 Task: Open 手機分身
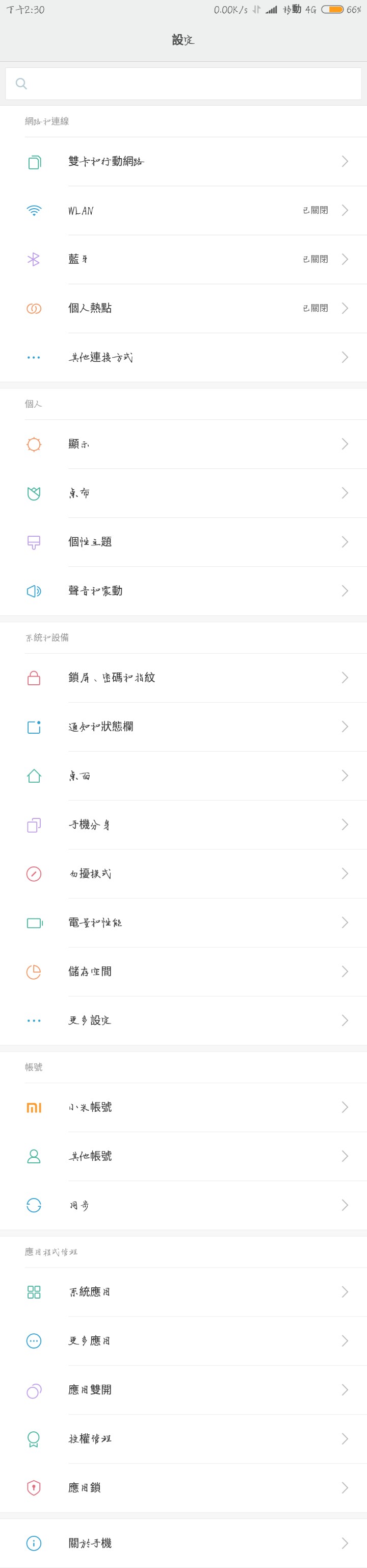pyautogui.click(x=183, y=825)
